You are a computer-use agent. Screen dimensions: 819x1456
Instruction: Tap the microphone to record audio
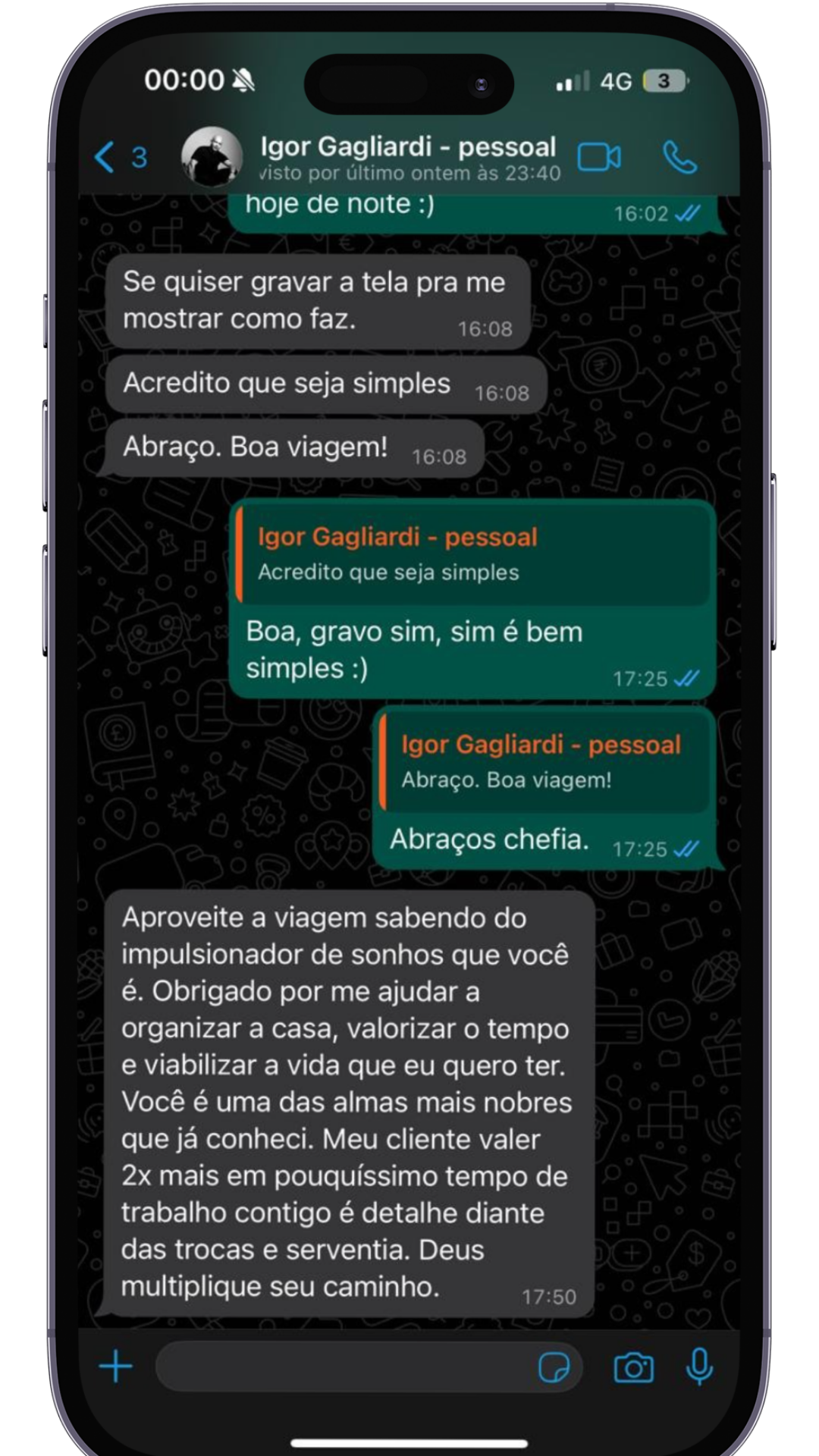[x=699, y=1367]
